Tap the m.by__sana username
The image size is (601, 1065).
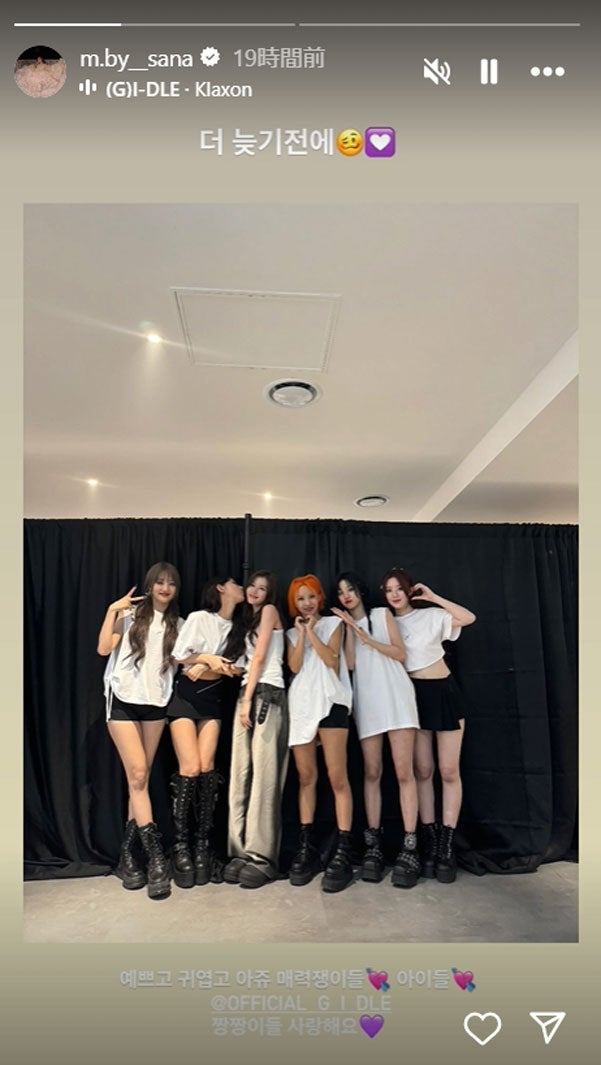[x=136, y=59]
